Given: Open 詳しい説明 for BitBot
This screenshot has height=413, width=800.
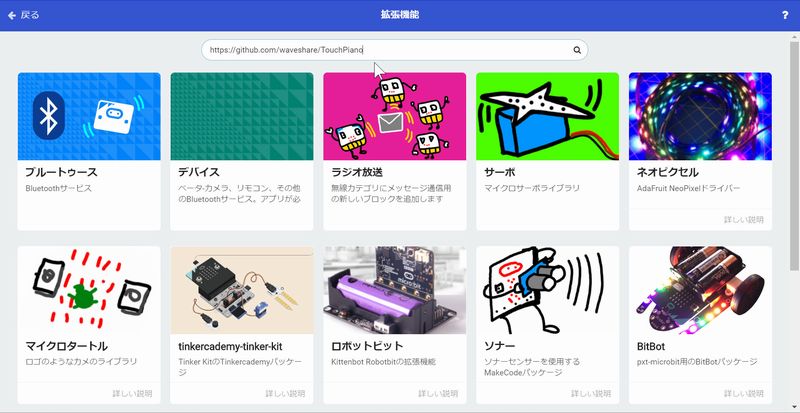Looking at the screenshot, I should (743, 393).
